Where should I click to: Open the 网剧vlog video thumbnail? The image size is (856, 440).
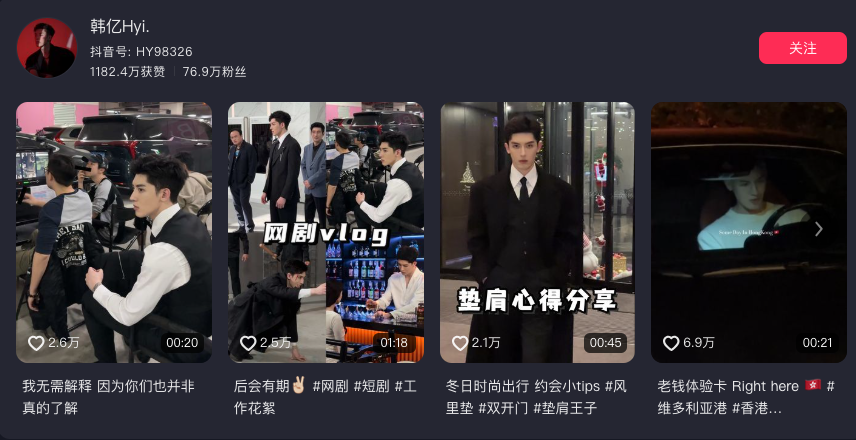326,232
